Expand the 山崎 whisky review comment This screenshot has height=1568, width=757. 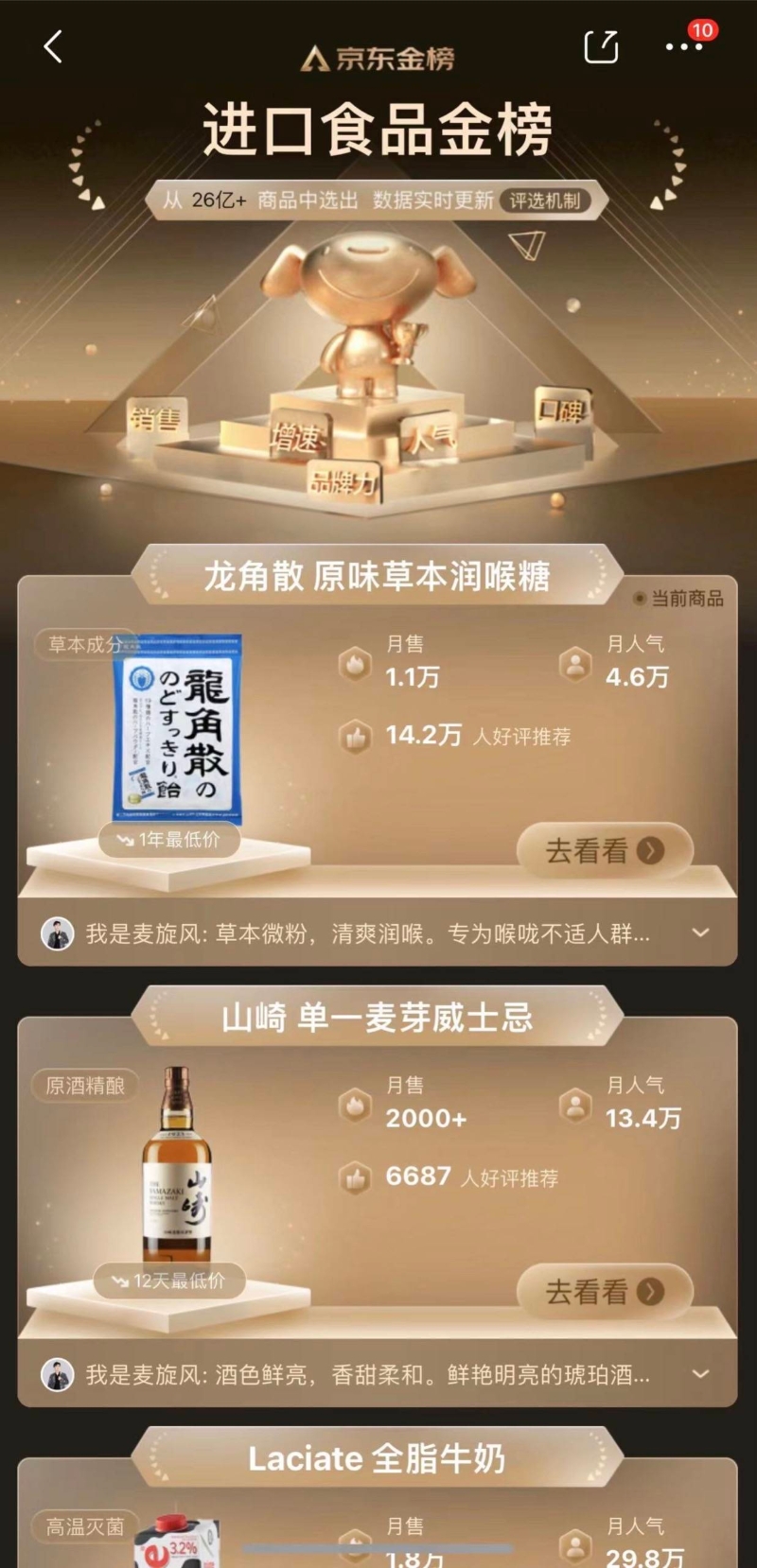click(700, 1374)
